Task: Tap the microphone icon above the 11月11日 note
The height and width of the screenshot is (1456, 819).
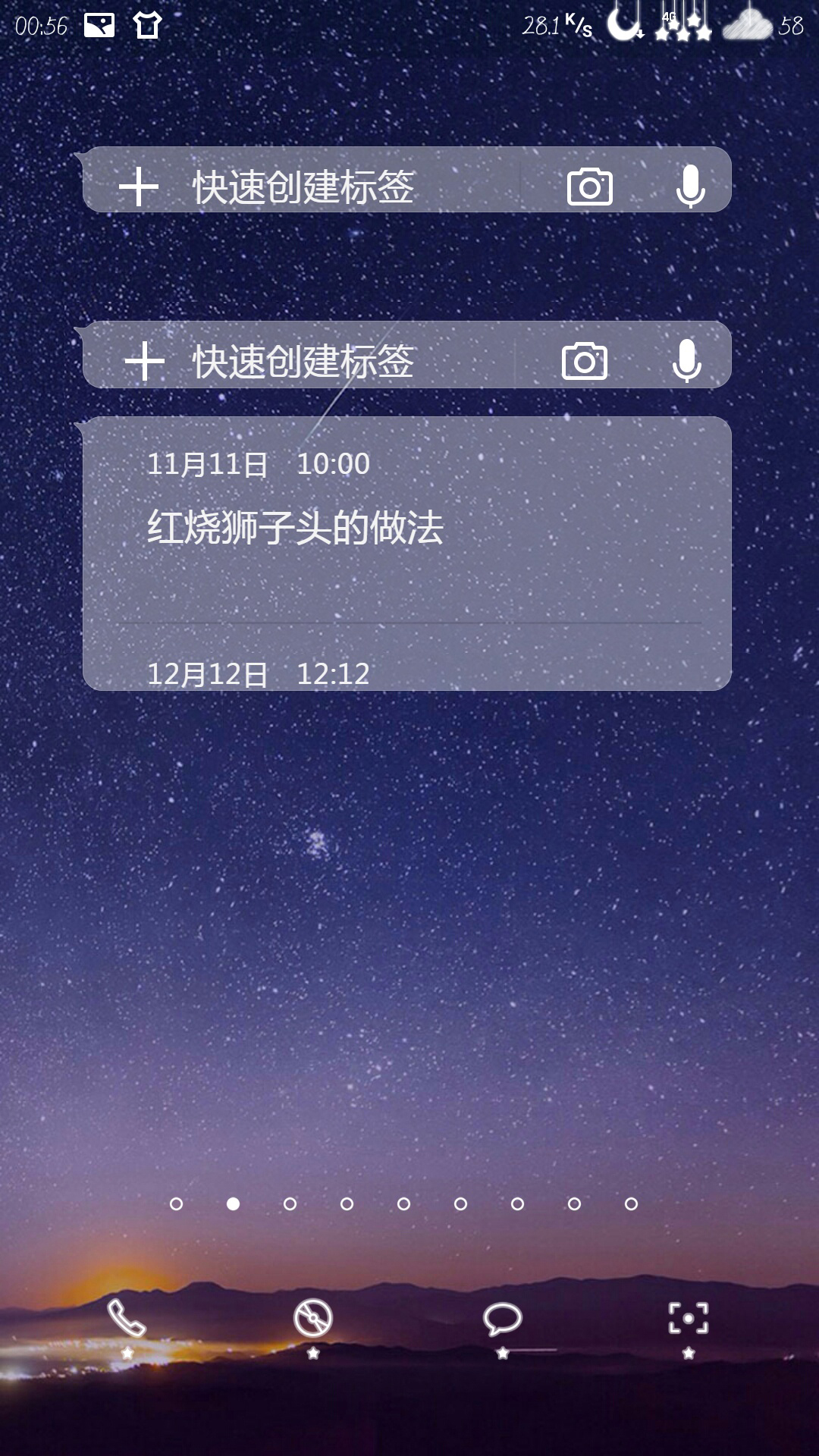Action: [687, 360]
